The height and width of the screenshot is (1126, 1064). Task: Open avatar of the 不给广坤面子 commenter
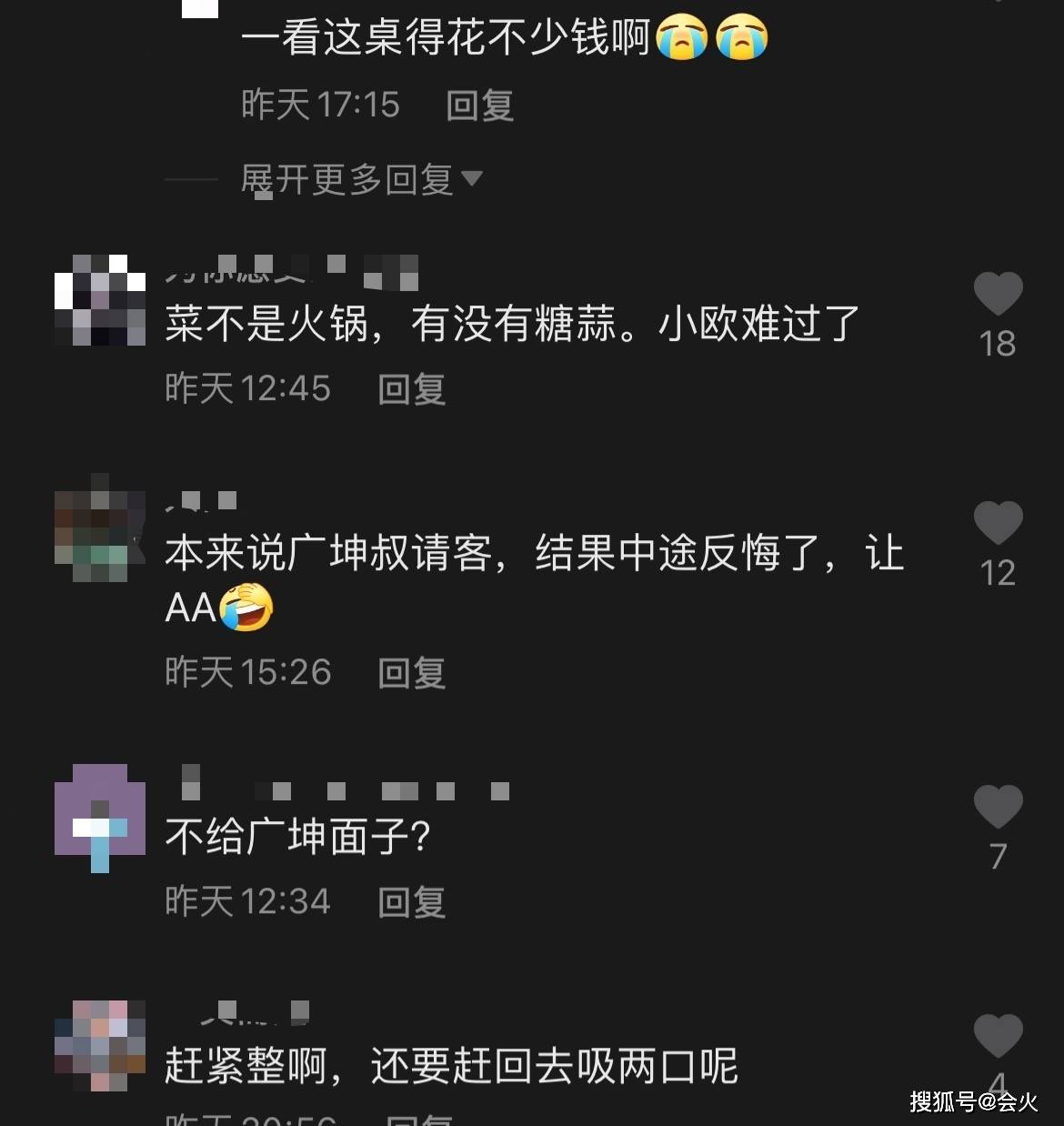[x=100, y=814]
